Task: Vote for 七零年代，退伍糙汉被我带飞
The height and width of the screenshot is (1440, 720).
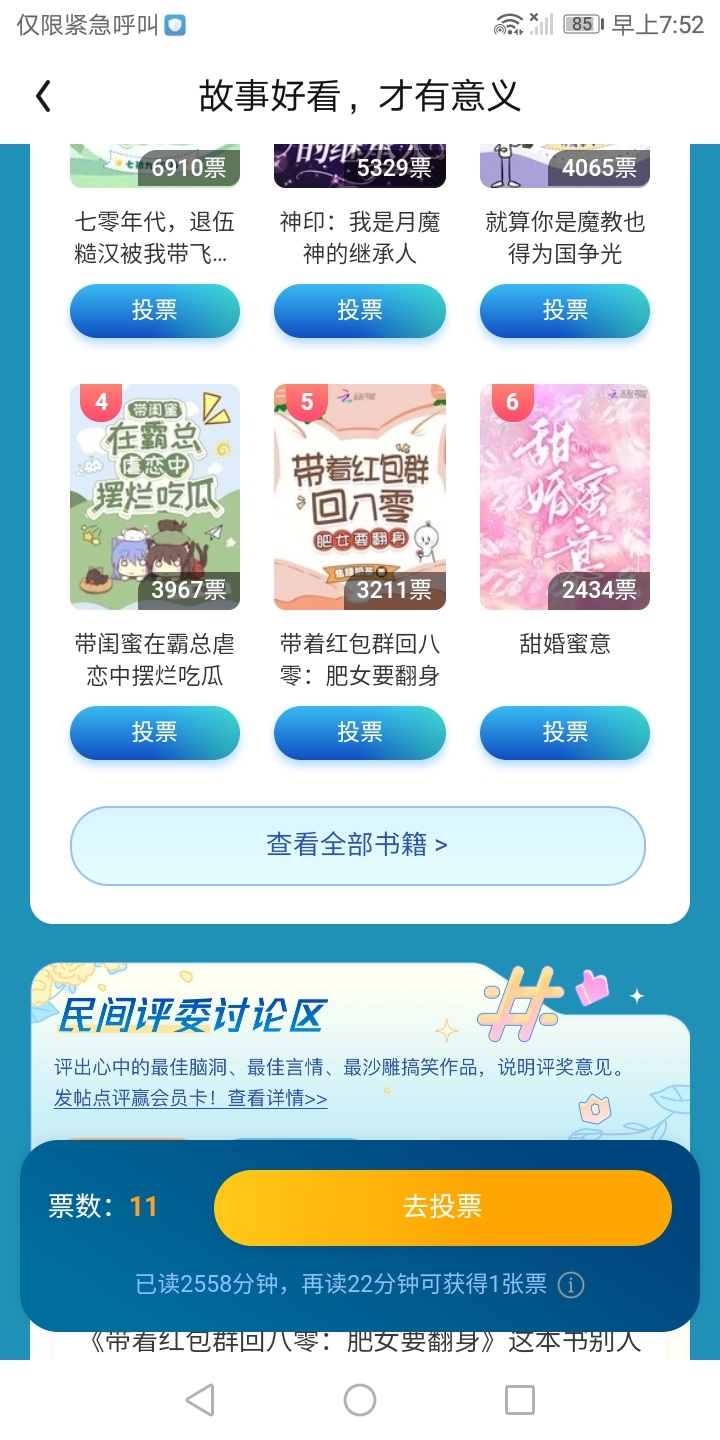Action: tap(155, 311)
